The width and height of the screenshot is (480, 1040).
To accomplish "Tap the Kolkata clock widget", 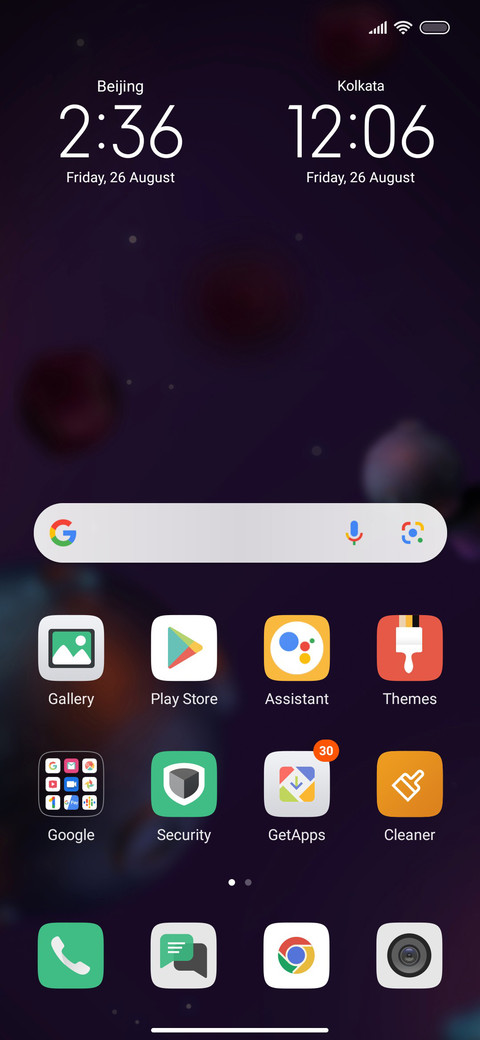I will tap(361, 132).
